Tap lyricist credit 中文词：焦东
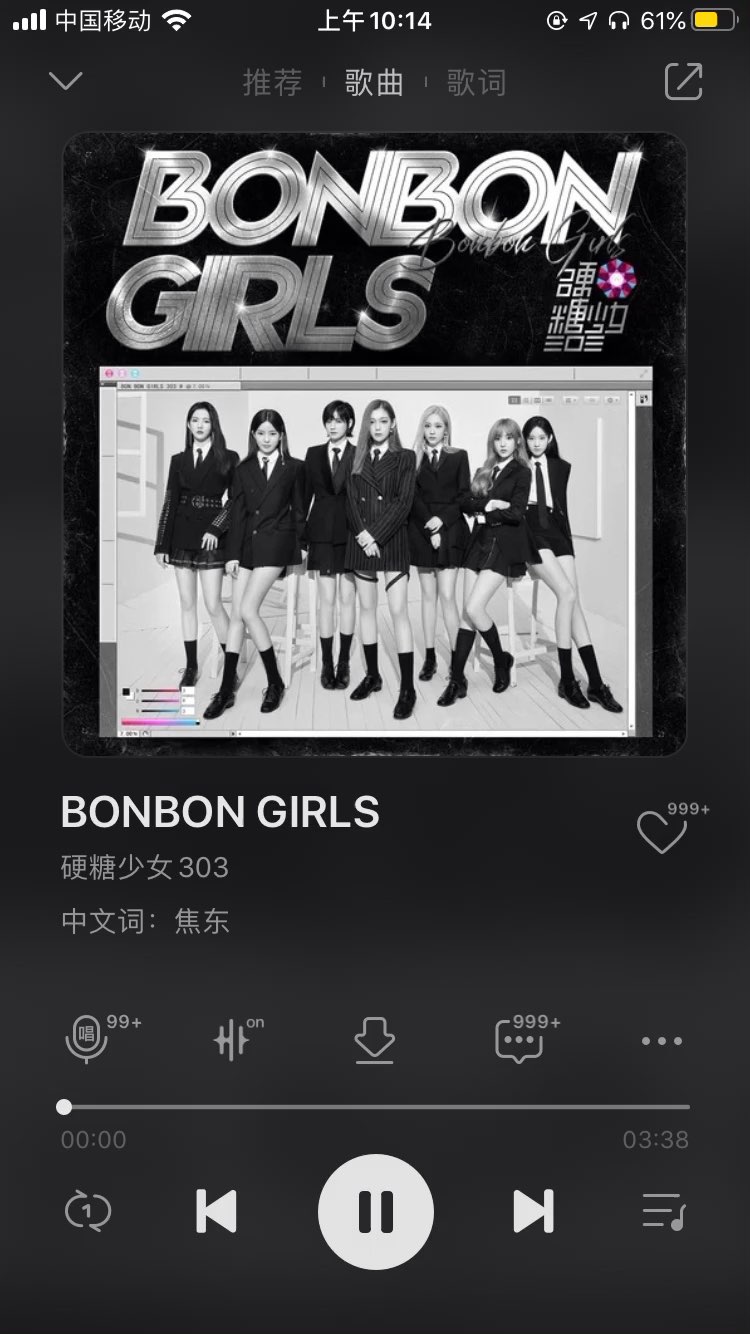The image size is (750, 1334). [x=146, y=923]
